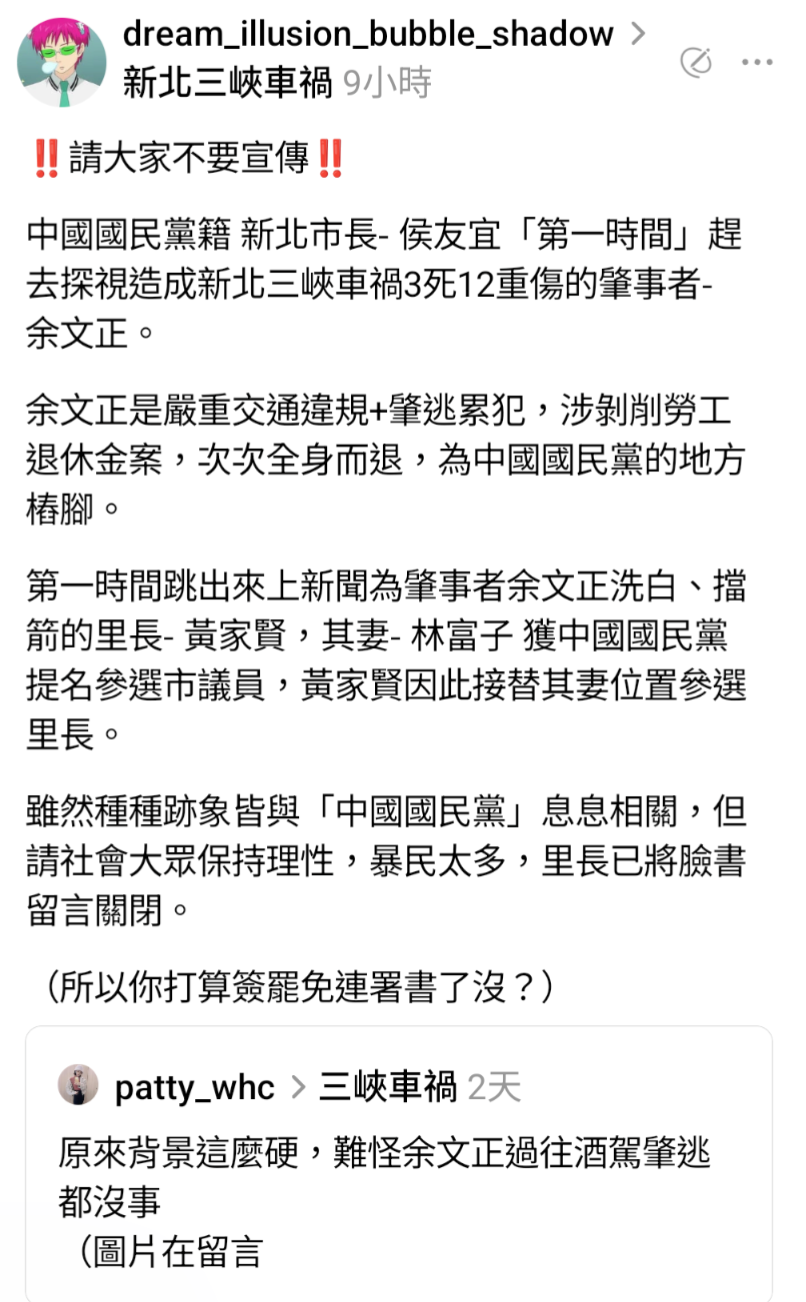The width and height of the screenshot is (806, 1302).
Task: Open dream_illusion_bubble_shadow's profile avatar
Action: coord(62,62)
